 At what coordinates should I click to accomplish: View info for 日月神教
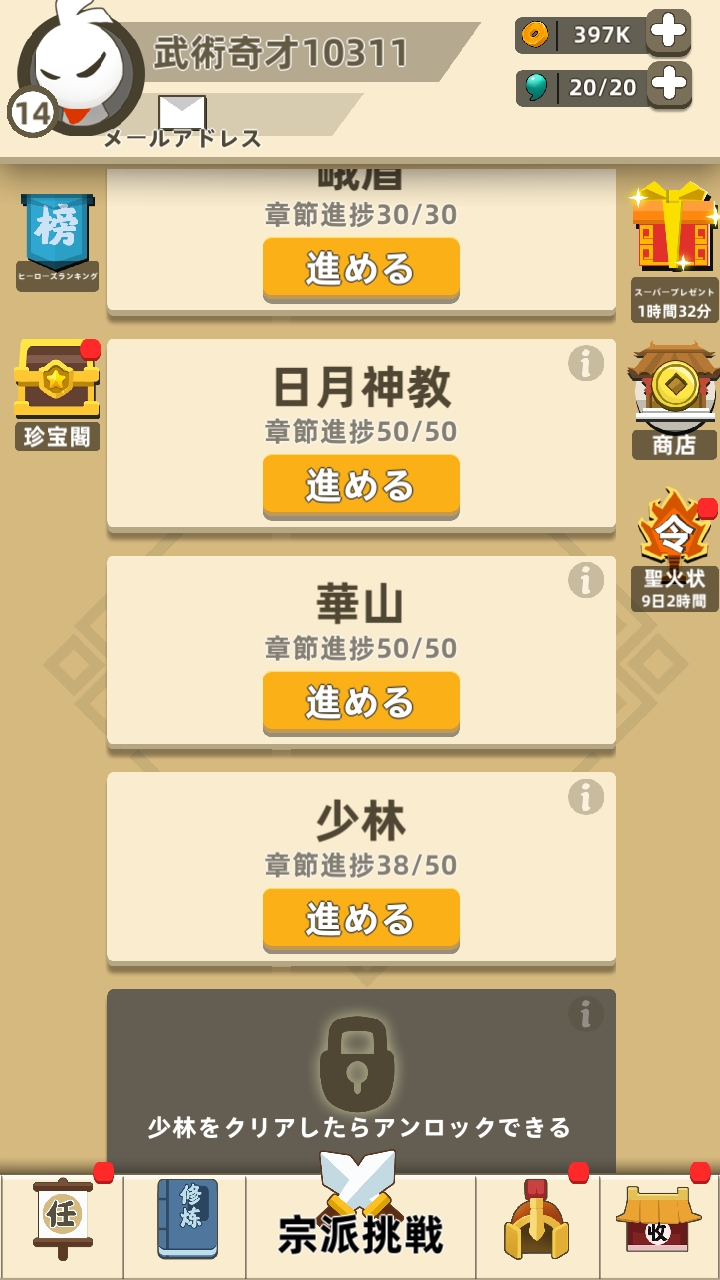pyautogui.click(x=586, y=363)
